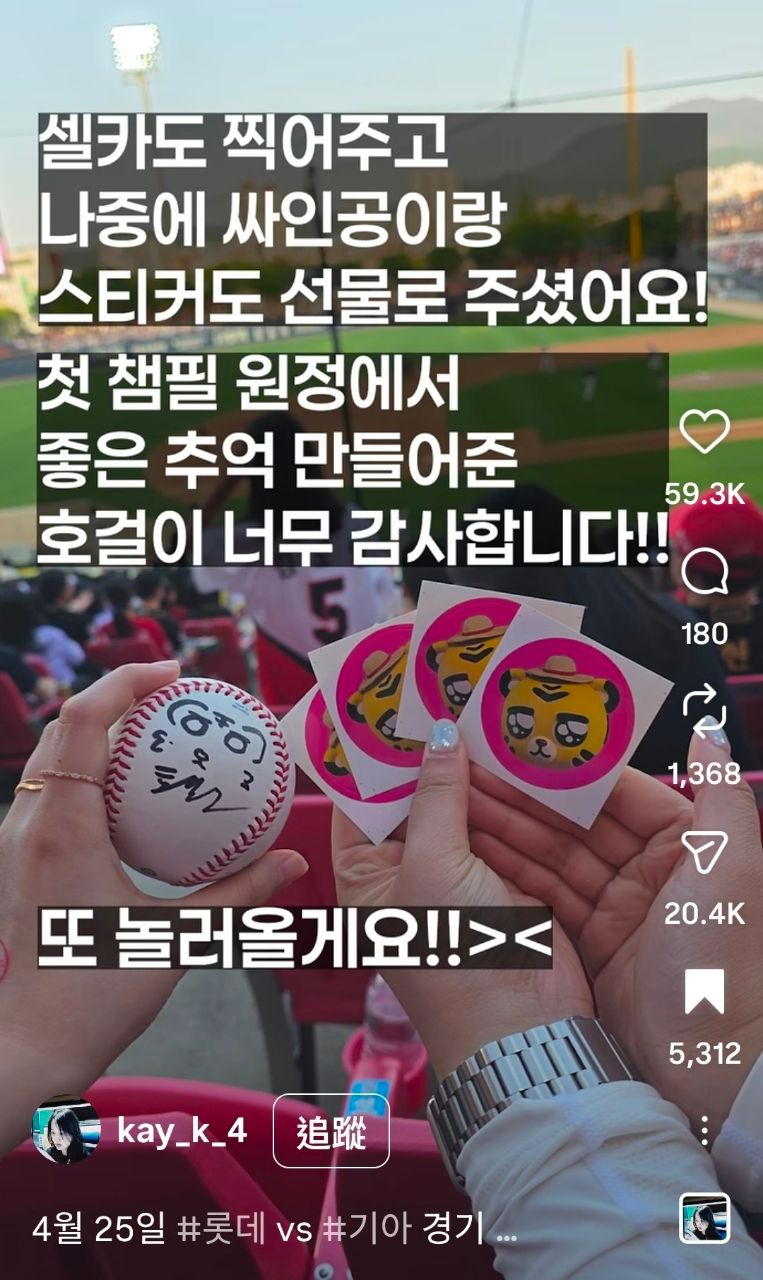Tap the 追蹤 follow button

(331, 1131)
